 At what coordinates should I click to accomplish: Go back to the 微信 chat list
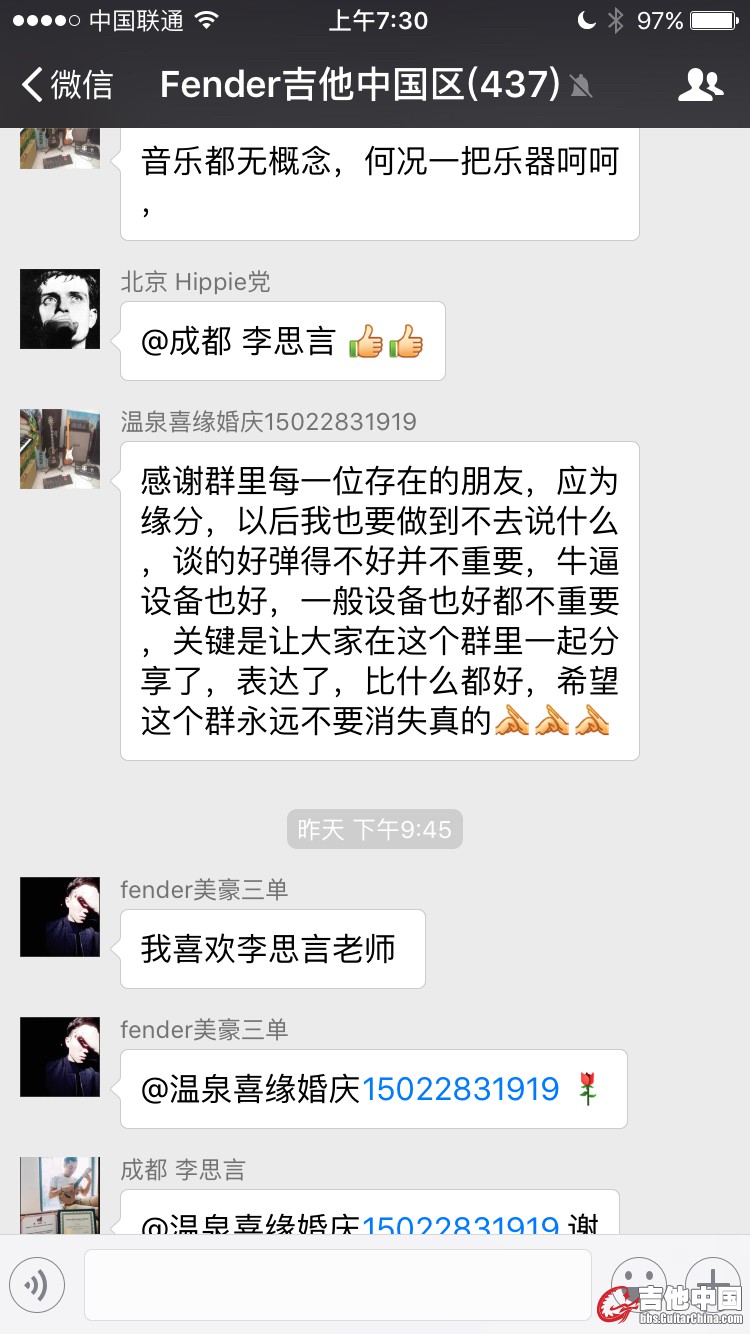point(68,85)
